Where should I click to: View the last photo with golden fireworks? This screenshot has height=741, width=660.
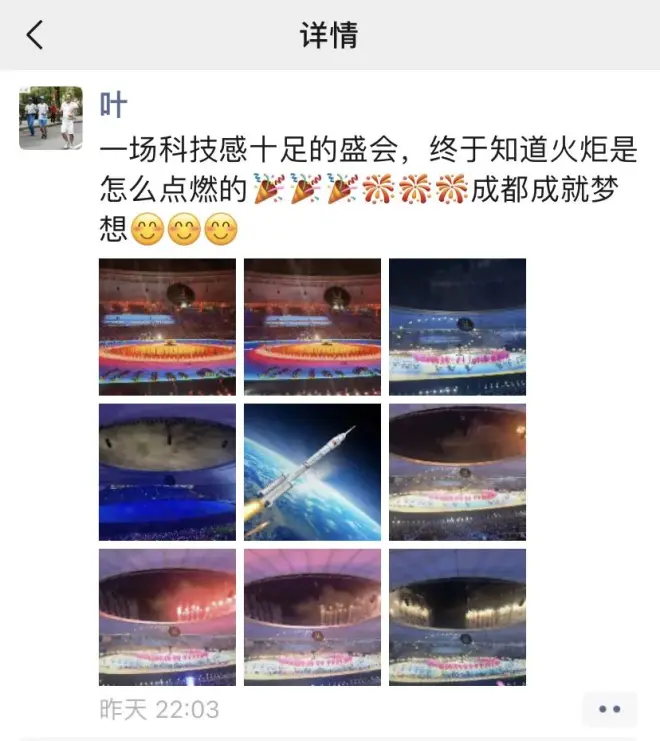click(457, 617)
